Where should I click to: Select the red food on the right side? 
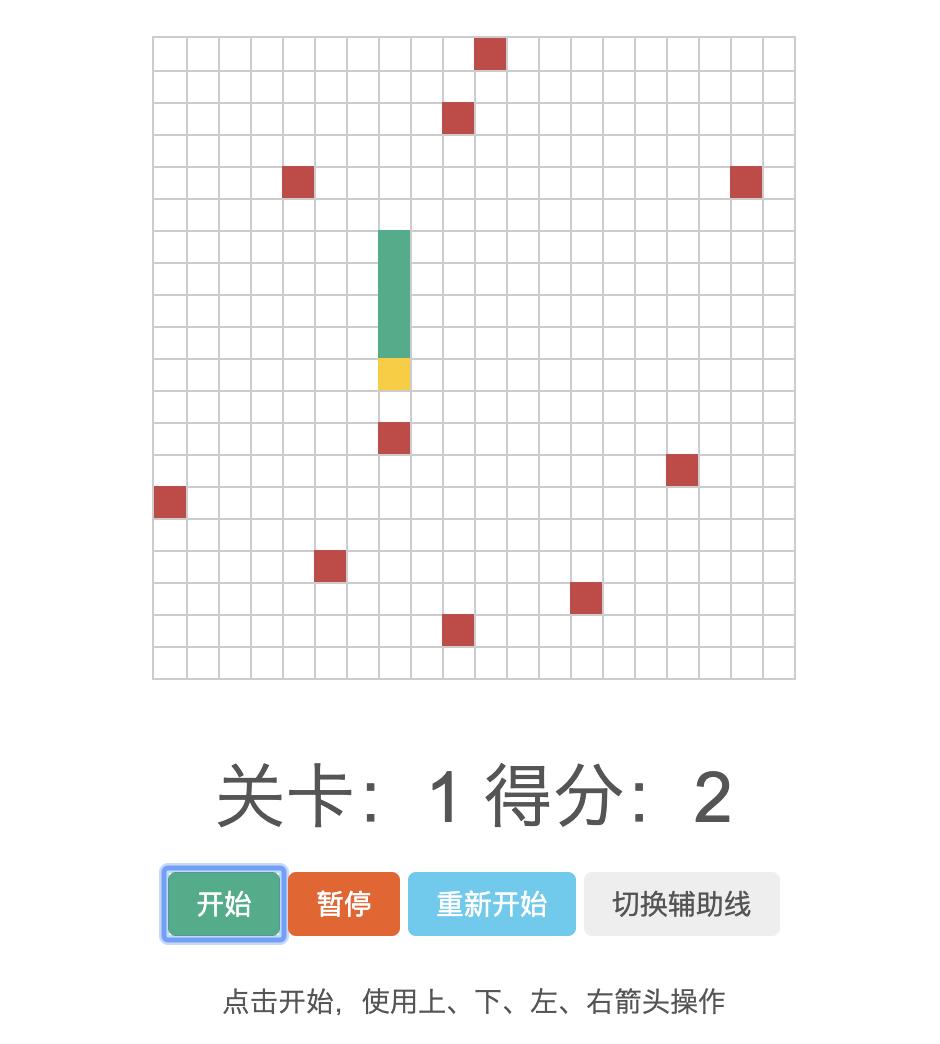point(681,471)
